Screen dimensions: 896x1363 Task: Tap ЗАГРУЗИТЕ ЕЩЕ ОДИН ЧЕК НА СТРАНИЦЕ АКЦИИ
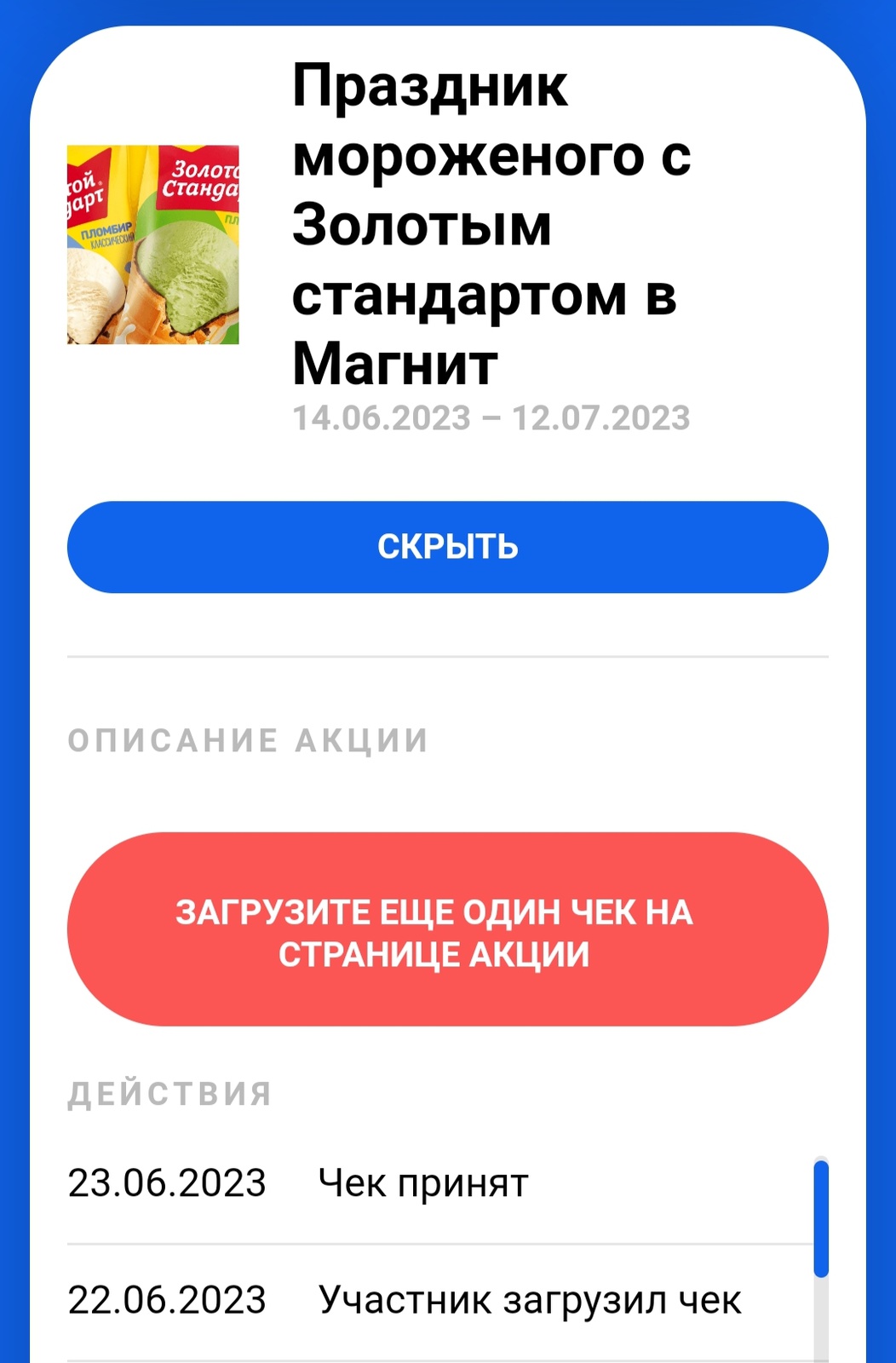(x=447, y=929)
